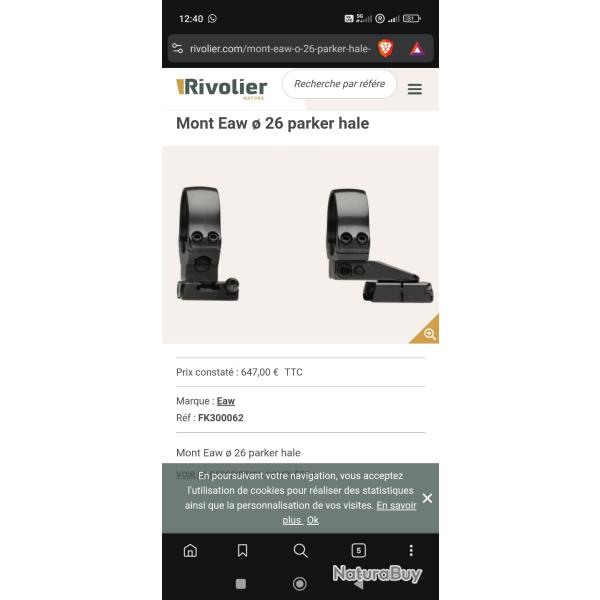Open browser search from bottom toolbar
600x600 pixels.
pyautogui.click(x=300, y=550)
